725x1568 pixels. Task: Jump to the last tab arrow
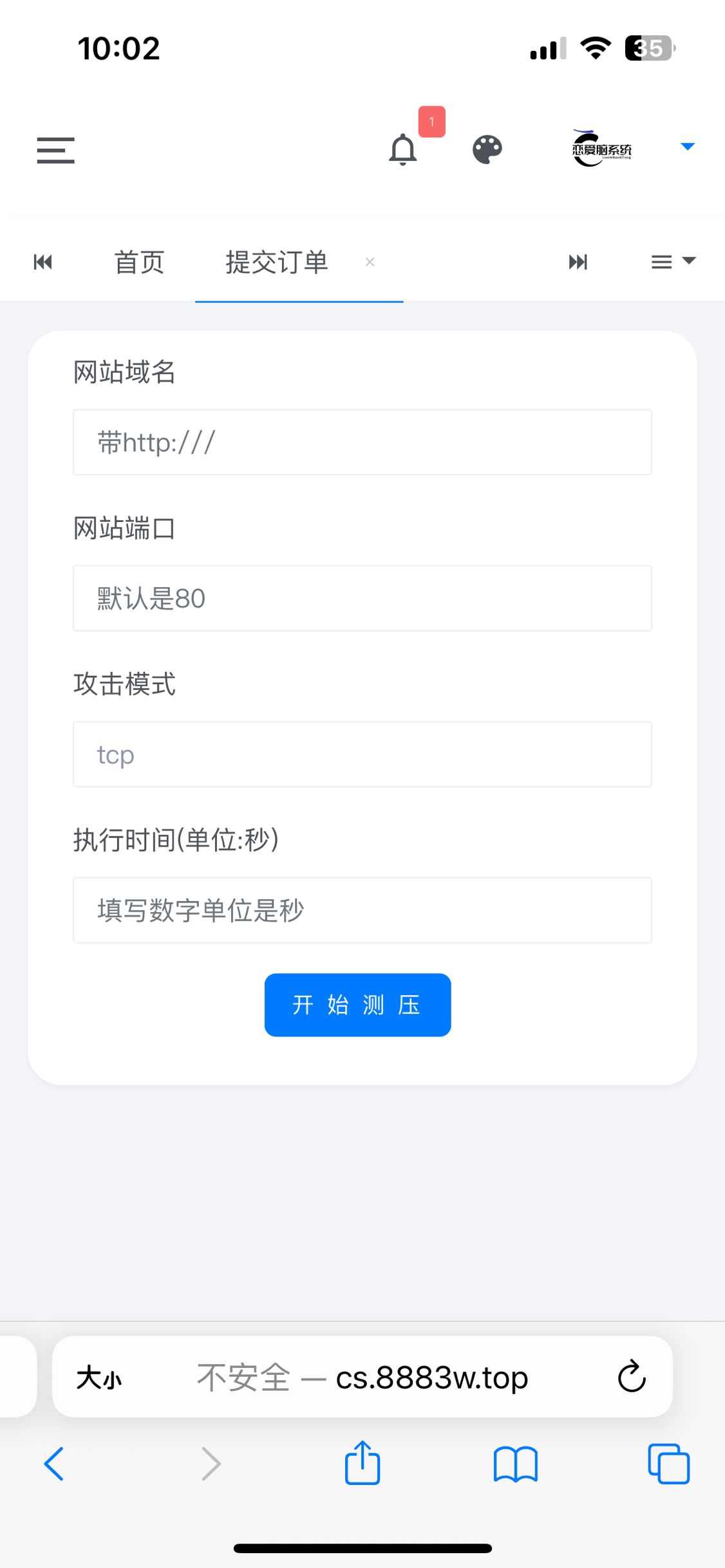(578, 261)
